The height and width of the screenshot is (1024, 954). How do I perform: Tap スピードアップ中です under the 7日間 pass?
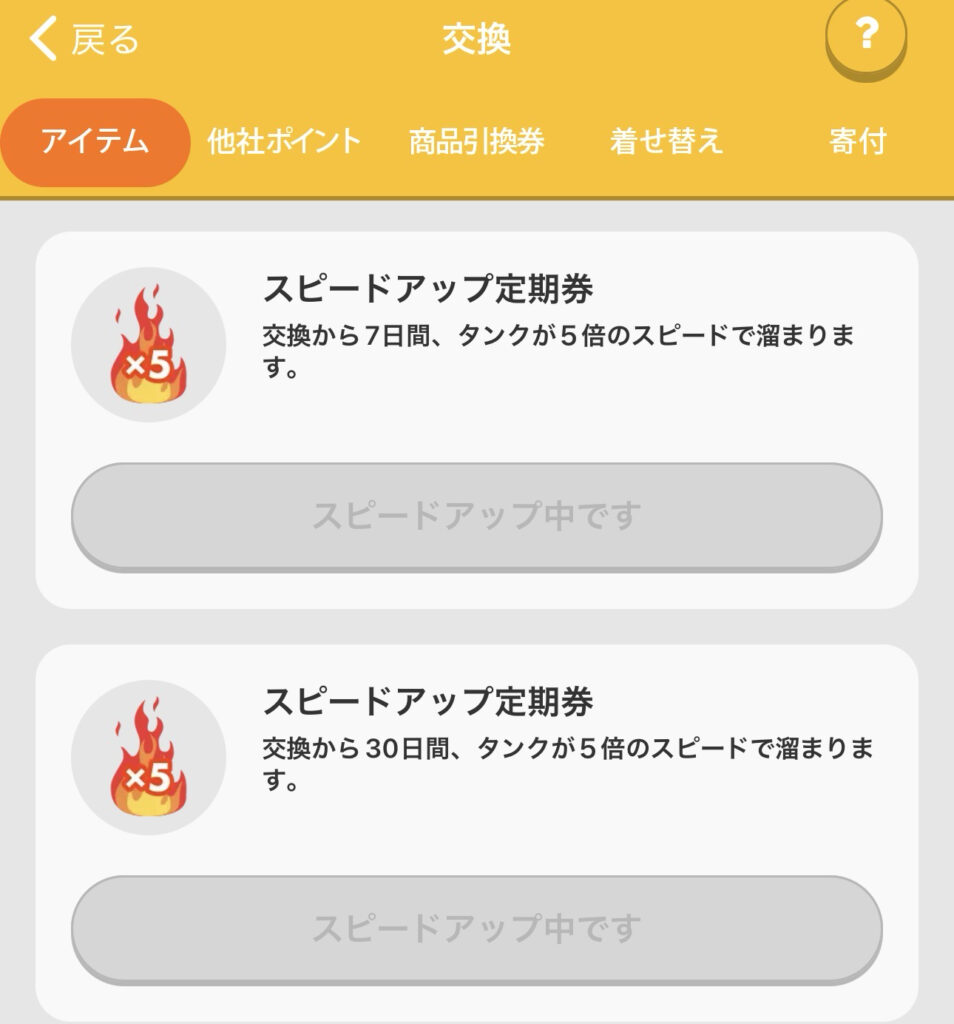[476, 516]
